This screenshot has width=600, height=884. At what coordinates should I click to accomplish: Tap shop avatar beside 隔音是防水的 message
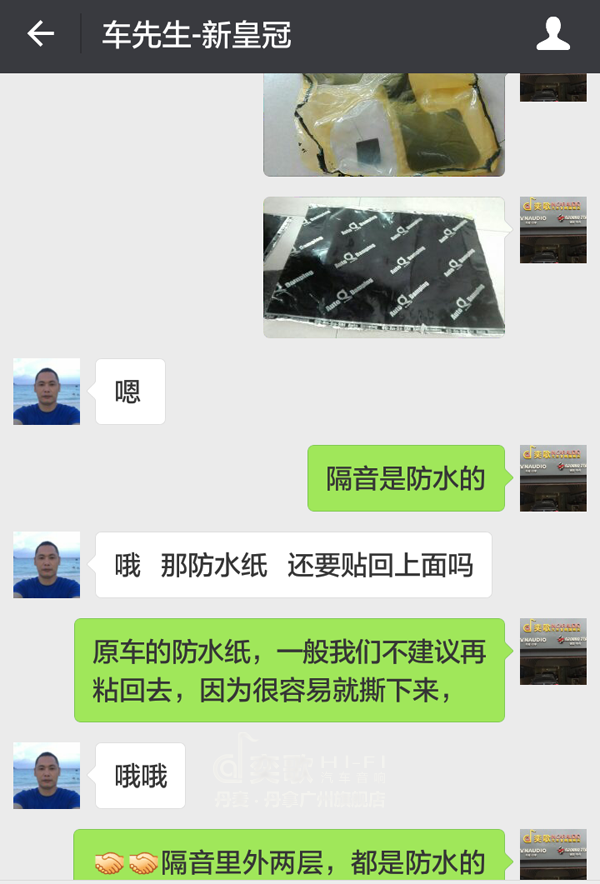(553, 478)
